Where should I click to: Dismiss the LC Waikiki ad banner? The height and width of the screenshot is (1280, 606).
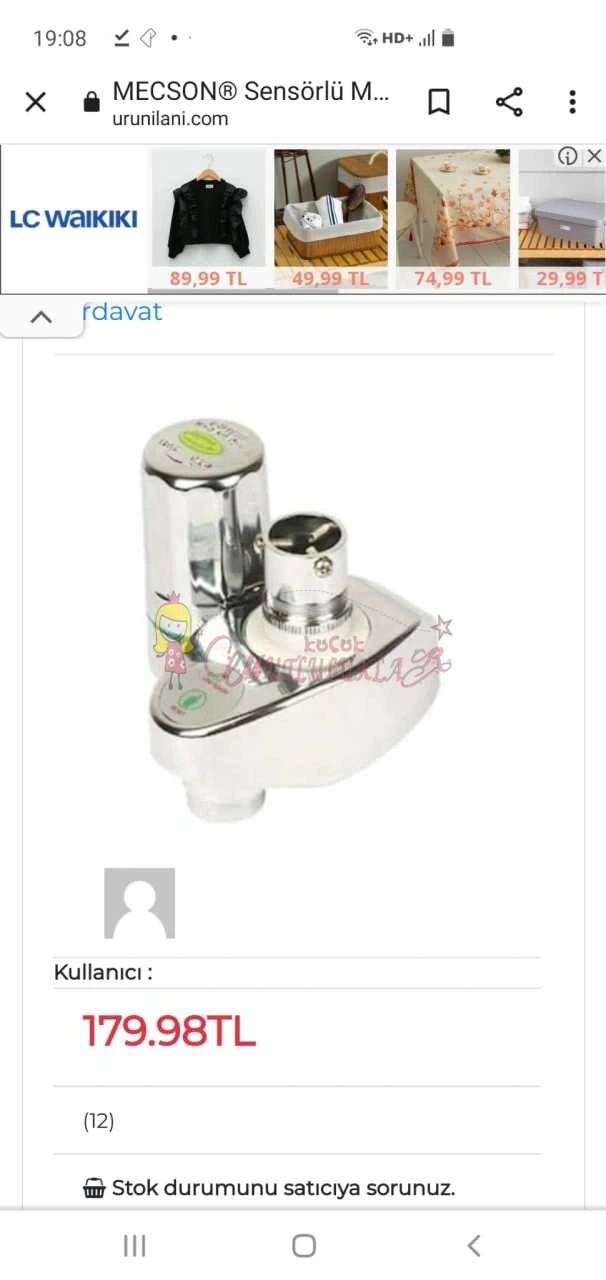[x=594, y=156]
